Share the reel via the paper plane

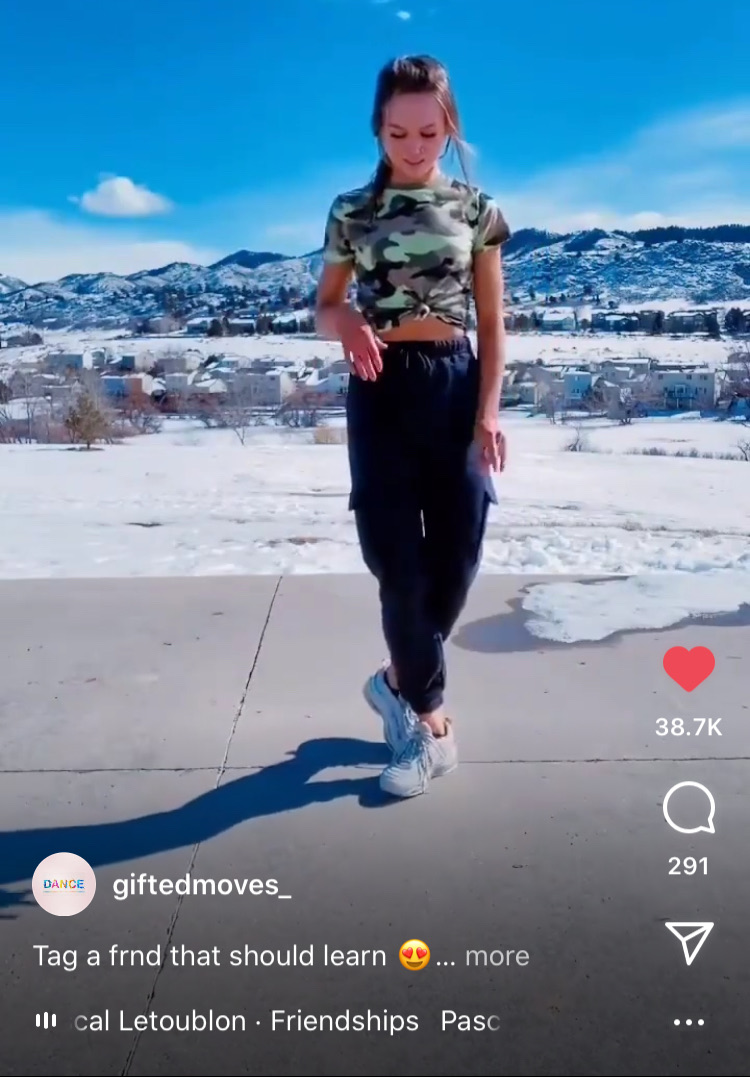click(x=689, y=942)
